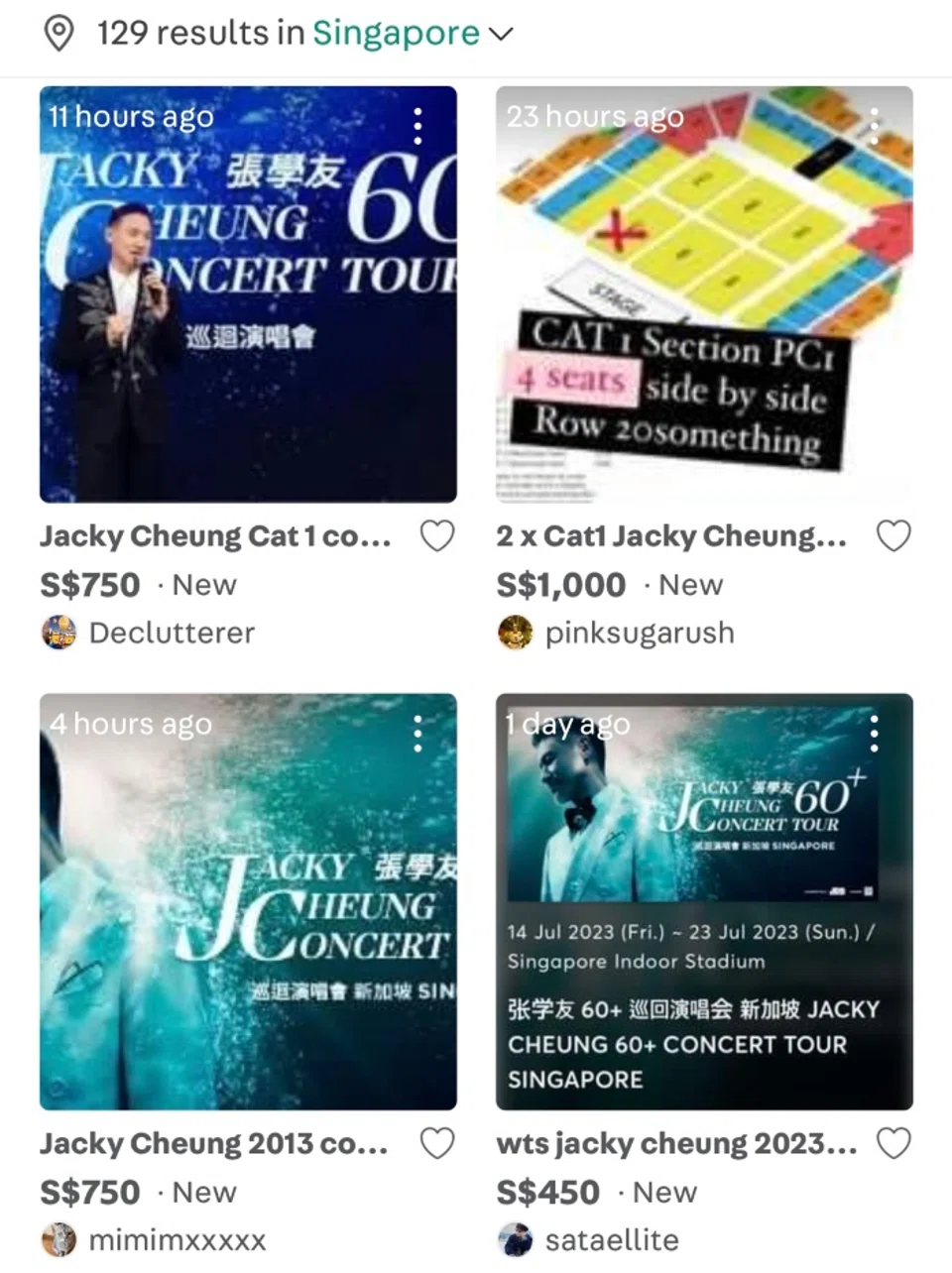Image resolution: width=952 pixels, height=1273 pixels.
Task: Open more options on the 1 day ago listing
Action: click(874, 734)
